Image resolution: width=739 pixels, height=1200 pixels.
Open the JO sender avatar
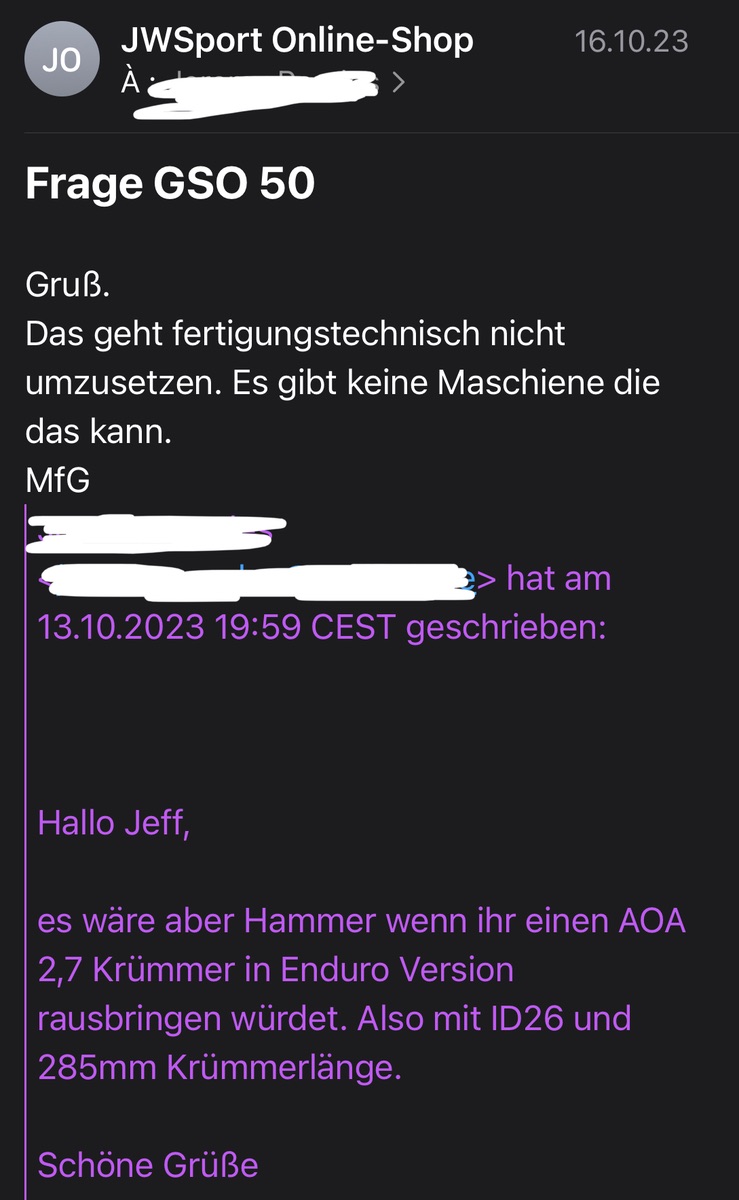click(x=62, y=60)
